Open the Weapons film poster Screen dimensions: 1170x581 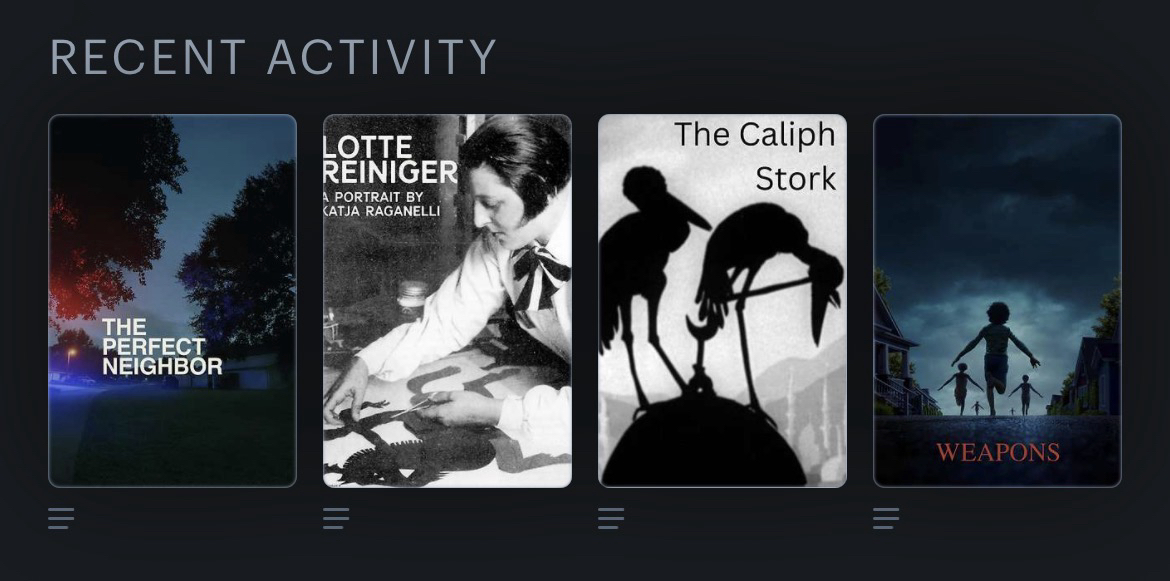[997, 300]
